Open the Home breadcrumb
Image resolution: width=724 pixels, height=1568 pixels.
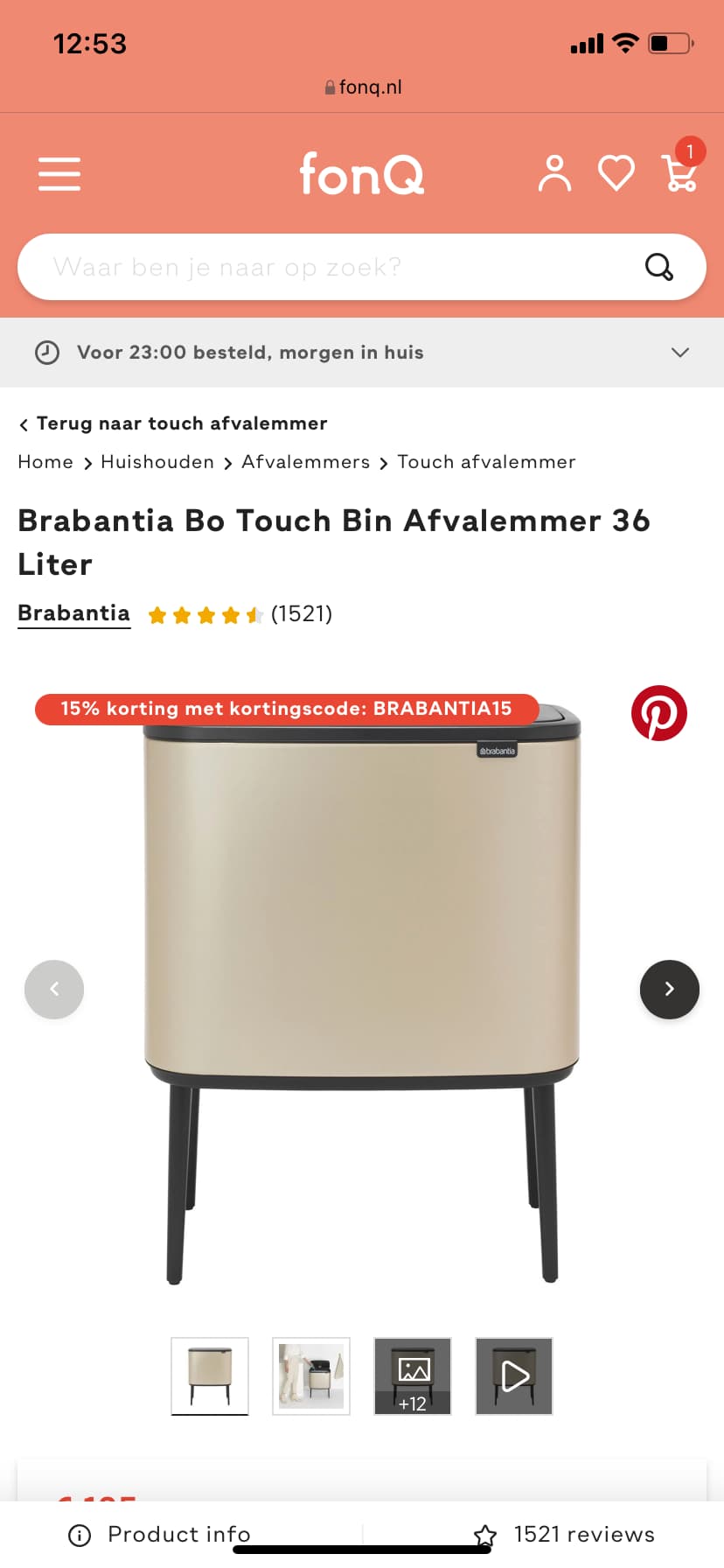45,462
